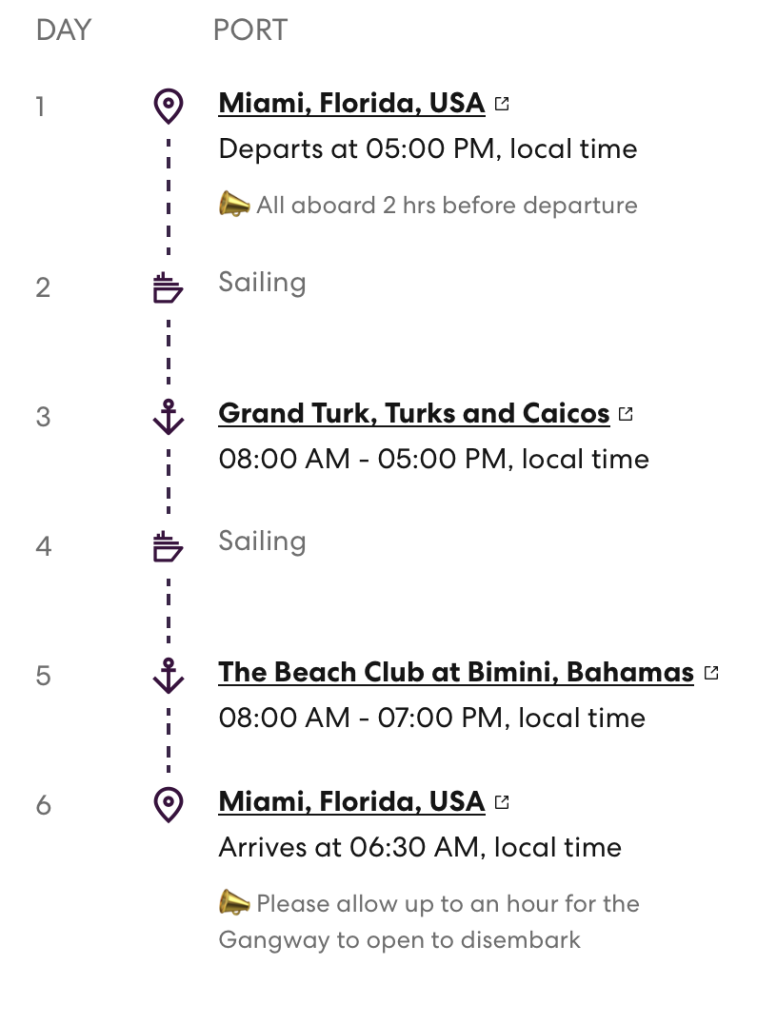Open The Beach Club at Bimini link
This screenshot has height=1024, width=777.
(455, 672)
